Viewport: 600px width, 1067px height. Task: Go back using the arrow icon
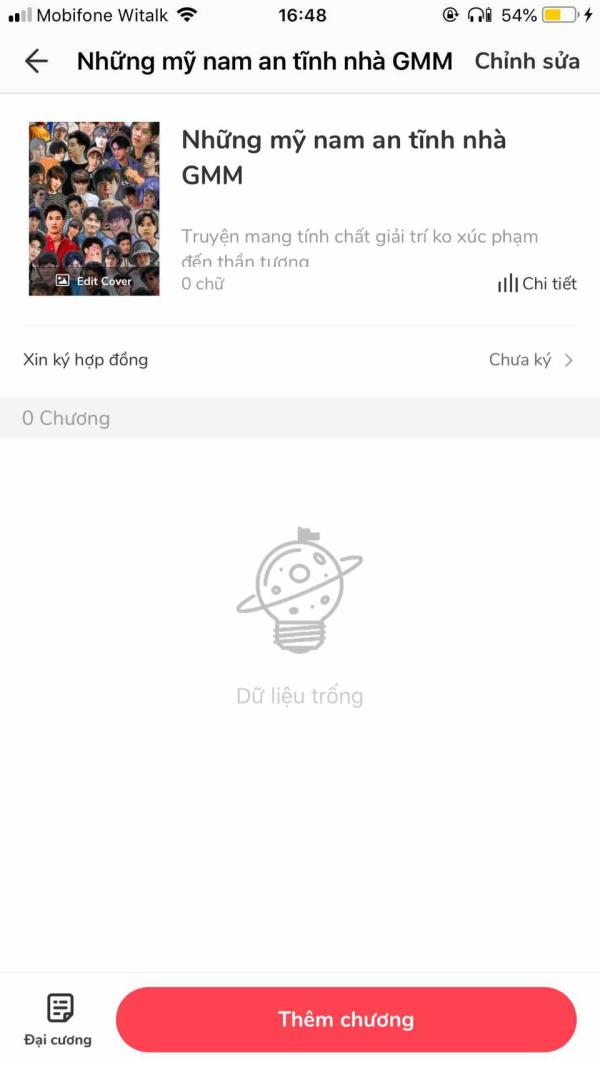pos(36,61)
